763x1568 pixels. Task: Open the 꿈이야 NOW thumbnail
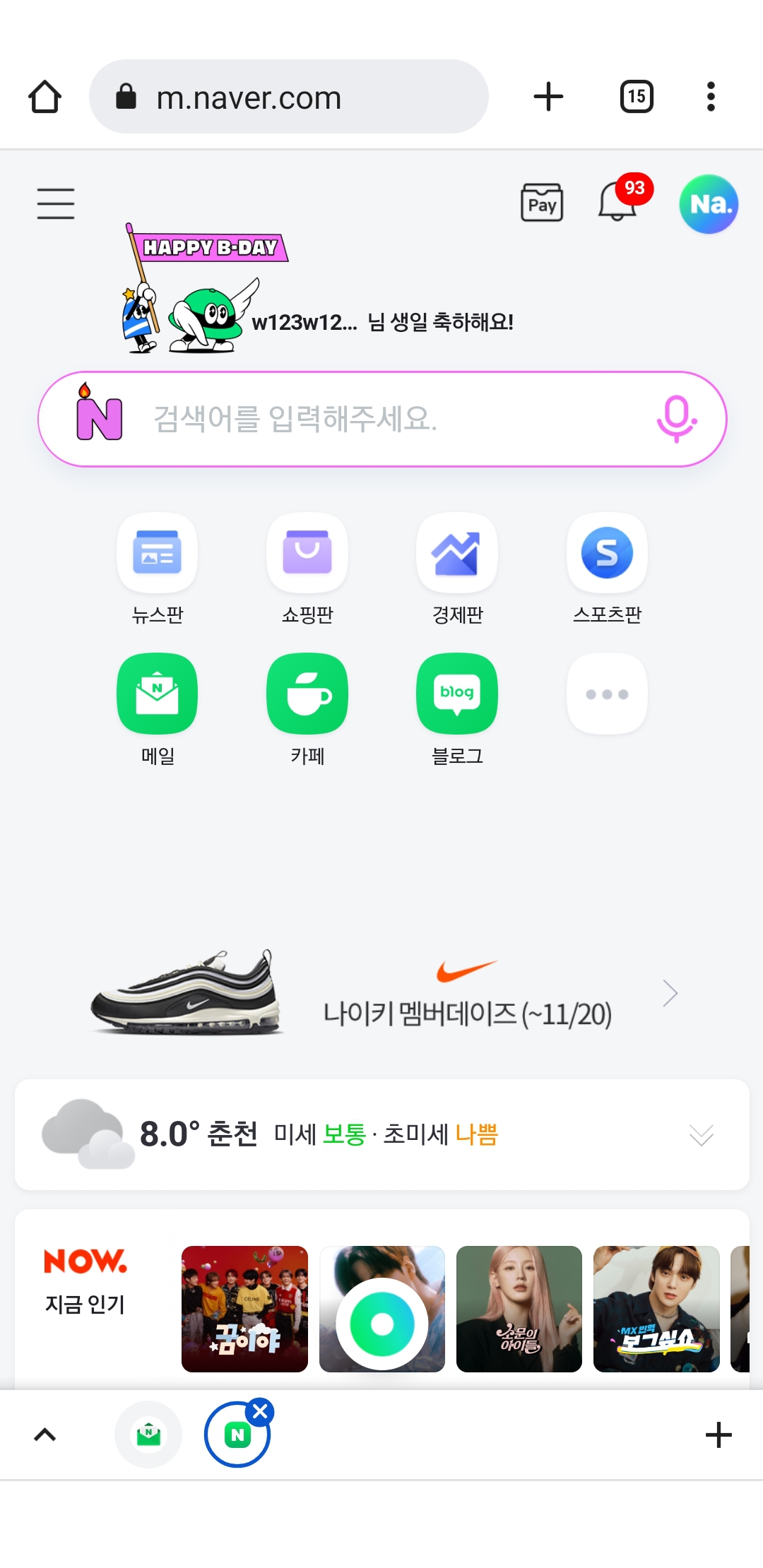244,1309
